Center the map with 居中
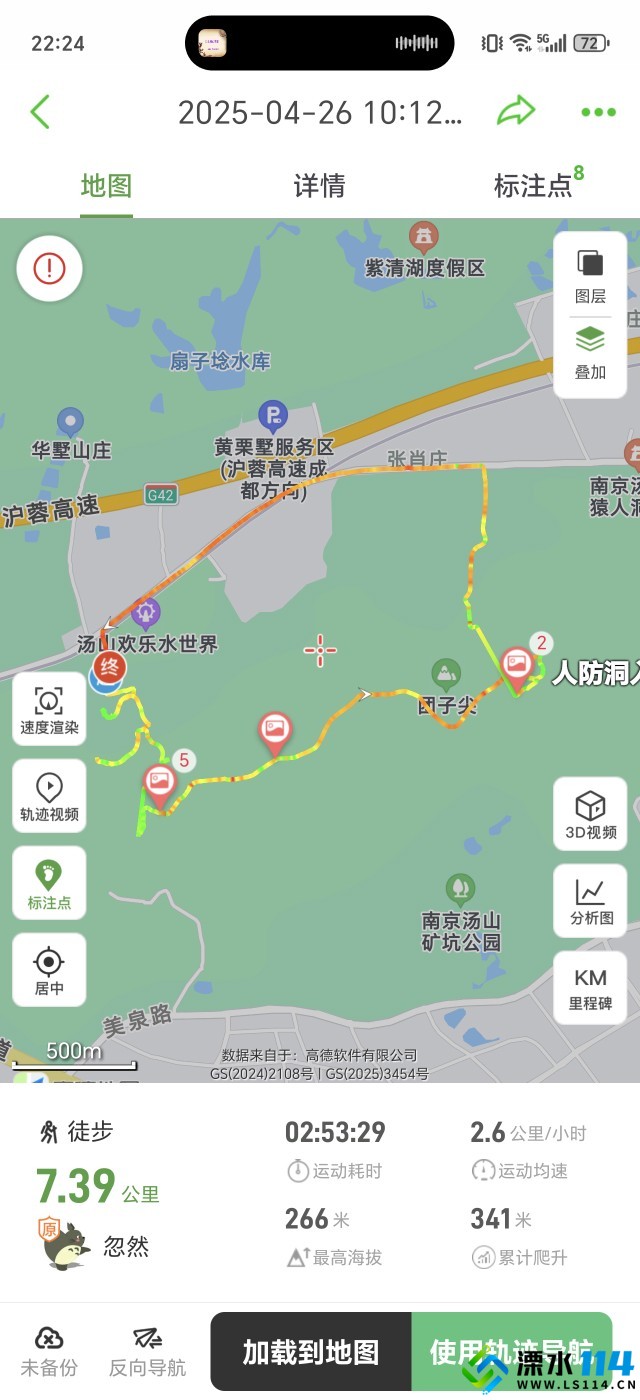 [49, 970]
